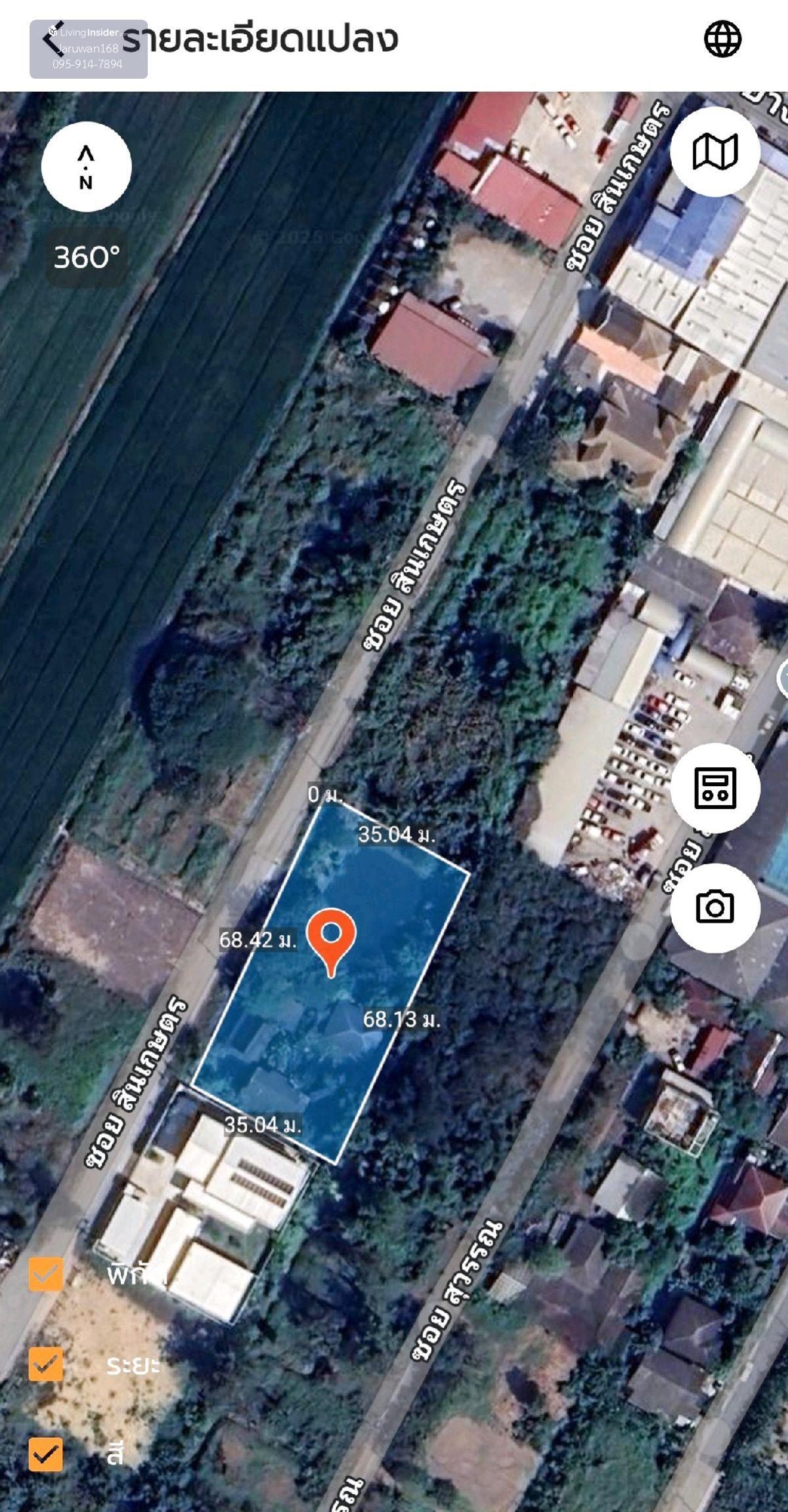788x1512 pixels.
Task: Switch map type with the map icon button
Action: pos(715,152)
